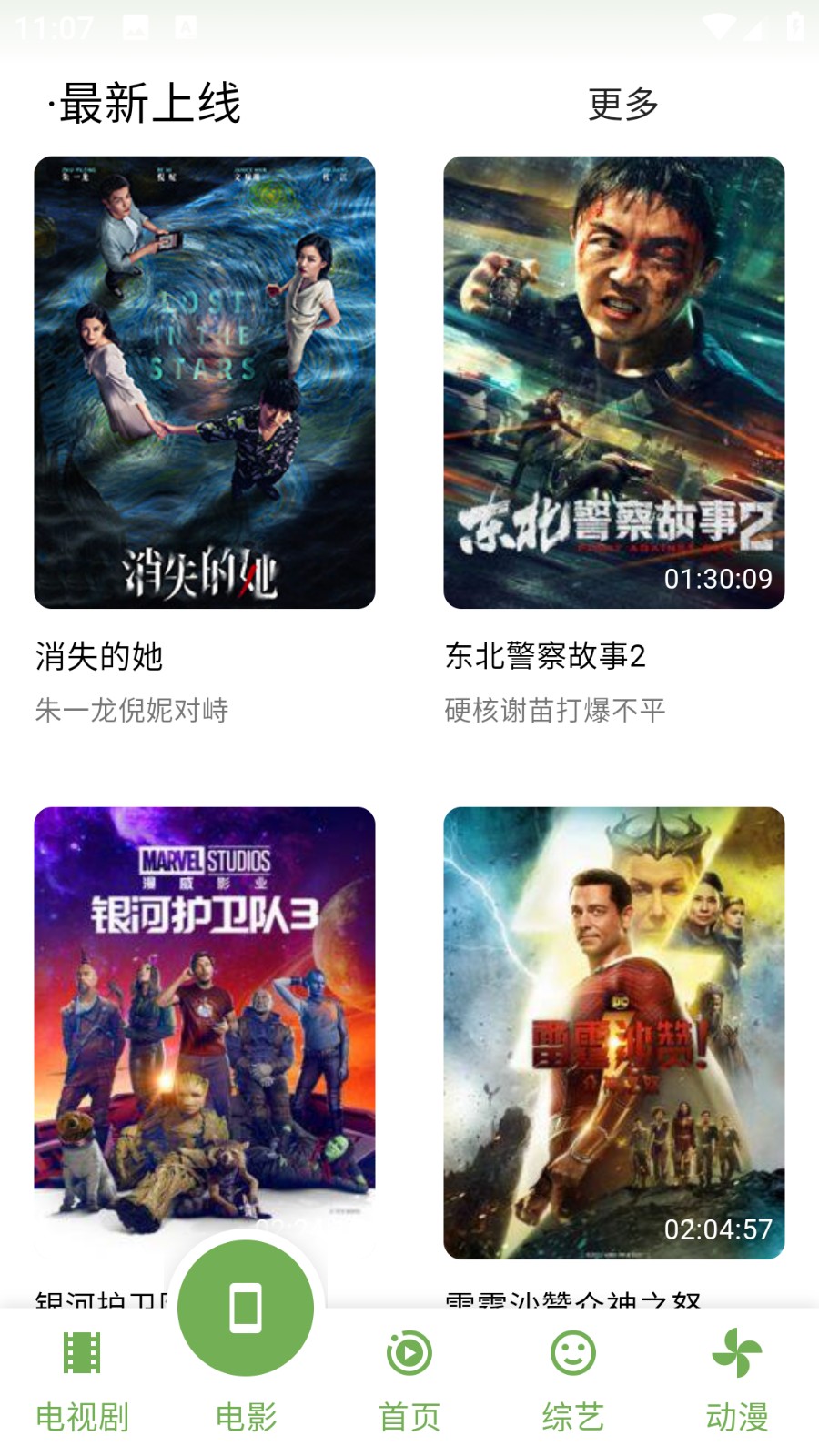Select the 电视剧 film-strip icon
Viewport: 819px width, 1456px height.
(81, 1353)
